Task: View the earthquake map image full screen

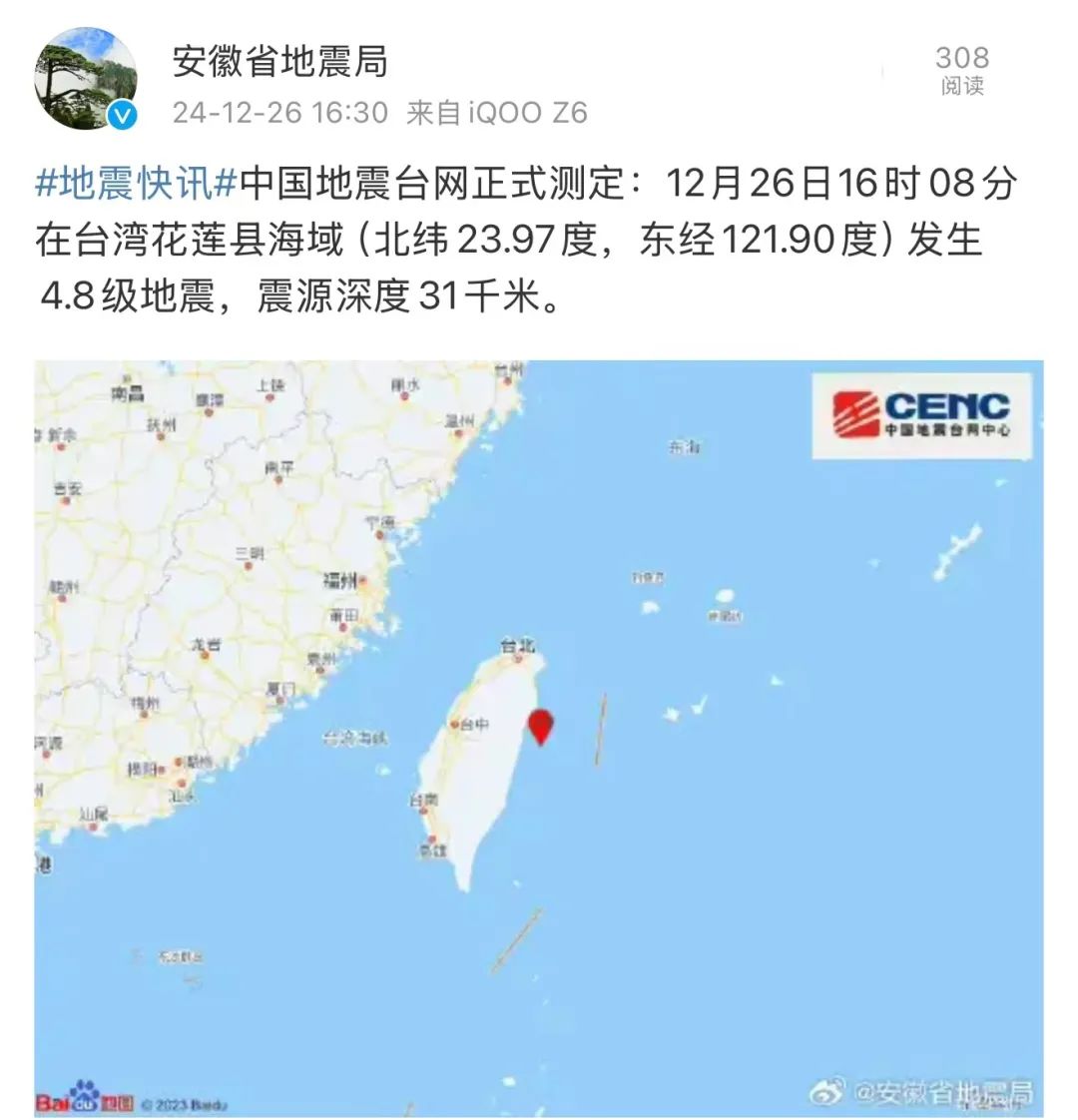Action: [x=539, y=737]
